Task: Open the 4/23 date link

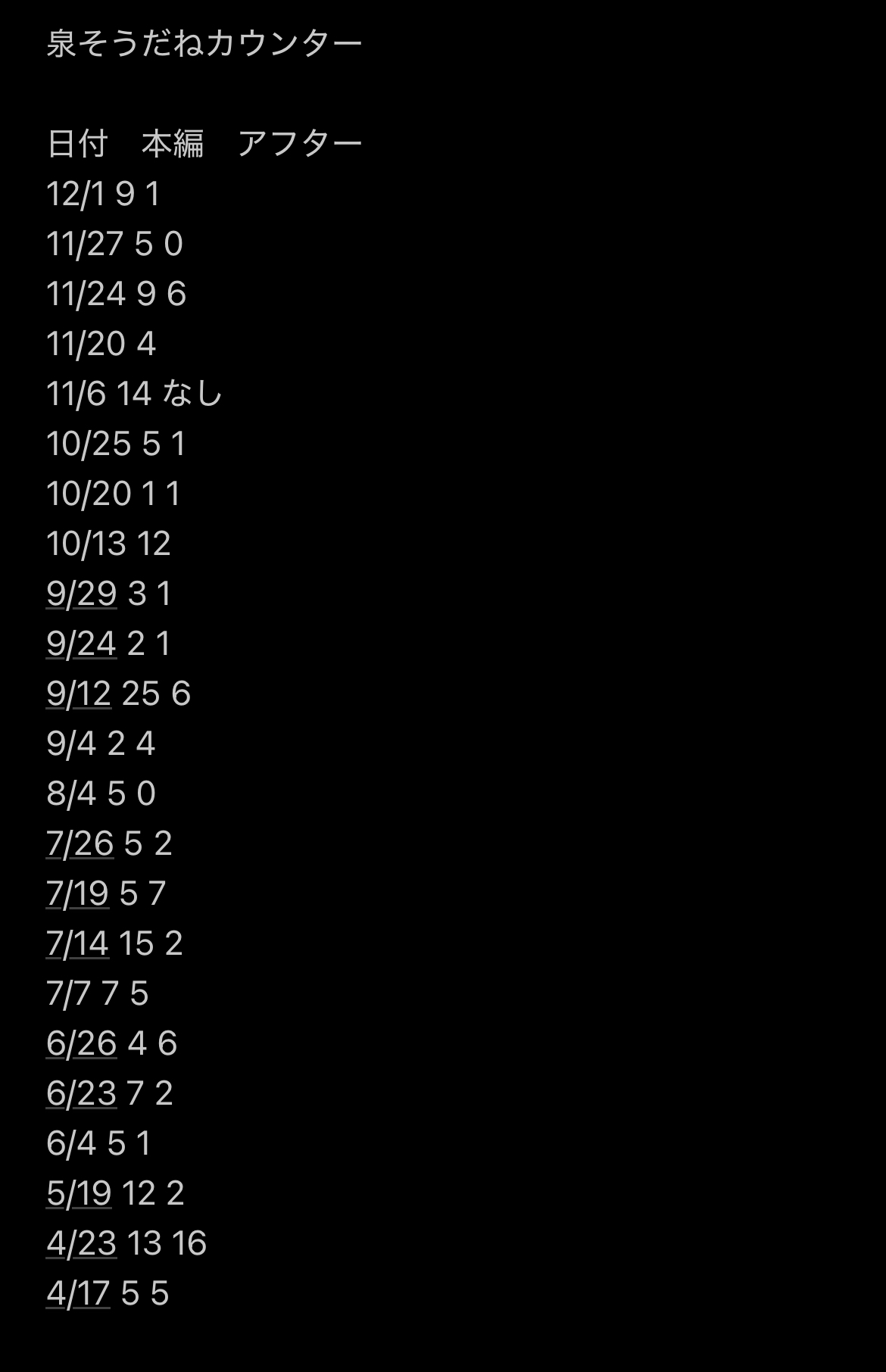Action: [81, 1243]
